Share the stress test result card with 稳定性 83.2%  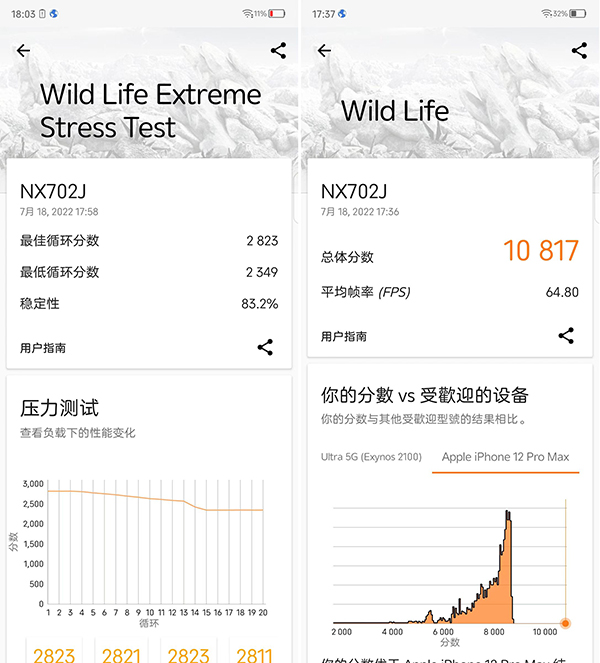[x=265, y=347]
